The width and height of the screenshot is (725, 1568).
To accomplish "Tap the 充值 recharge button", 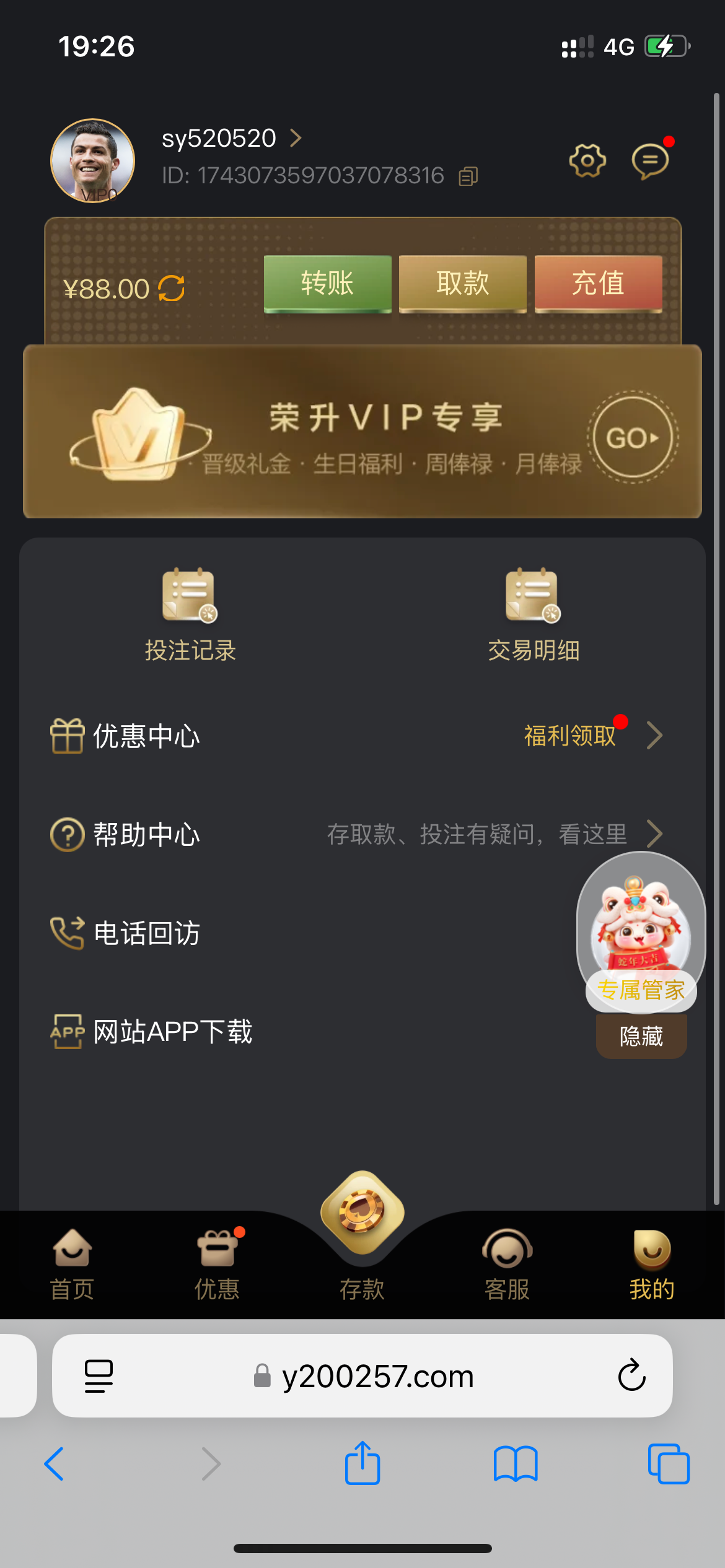I will point(598,284).
